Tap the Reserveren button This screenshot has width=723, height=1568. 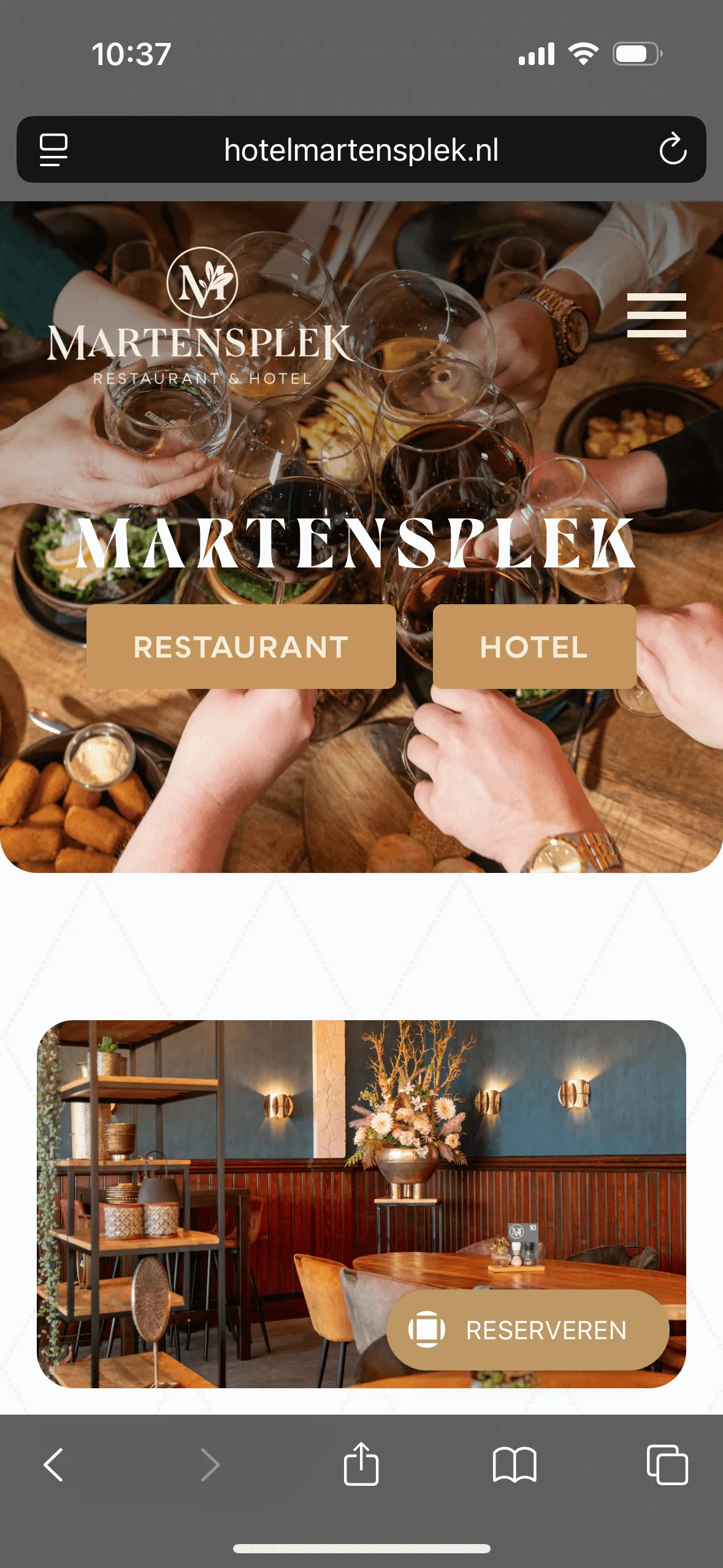point(527,1330)
